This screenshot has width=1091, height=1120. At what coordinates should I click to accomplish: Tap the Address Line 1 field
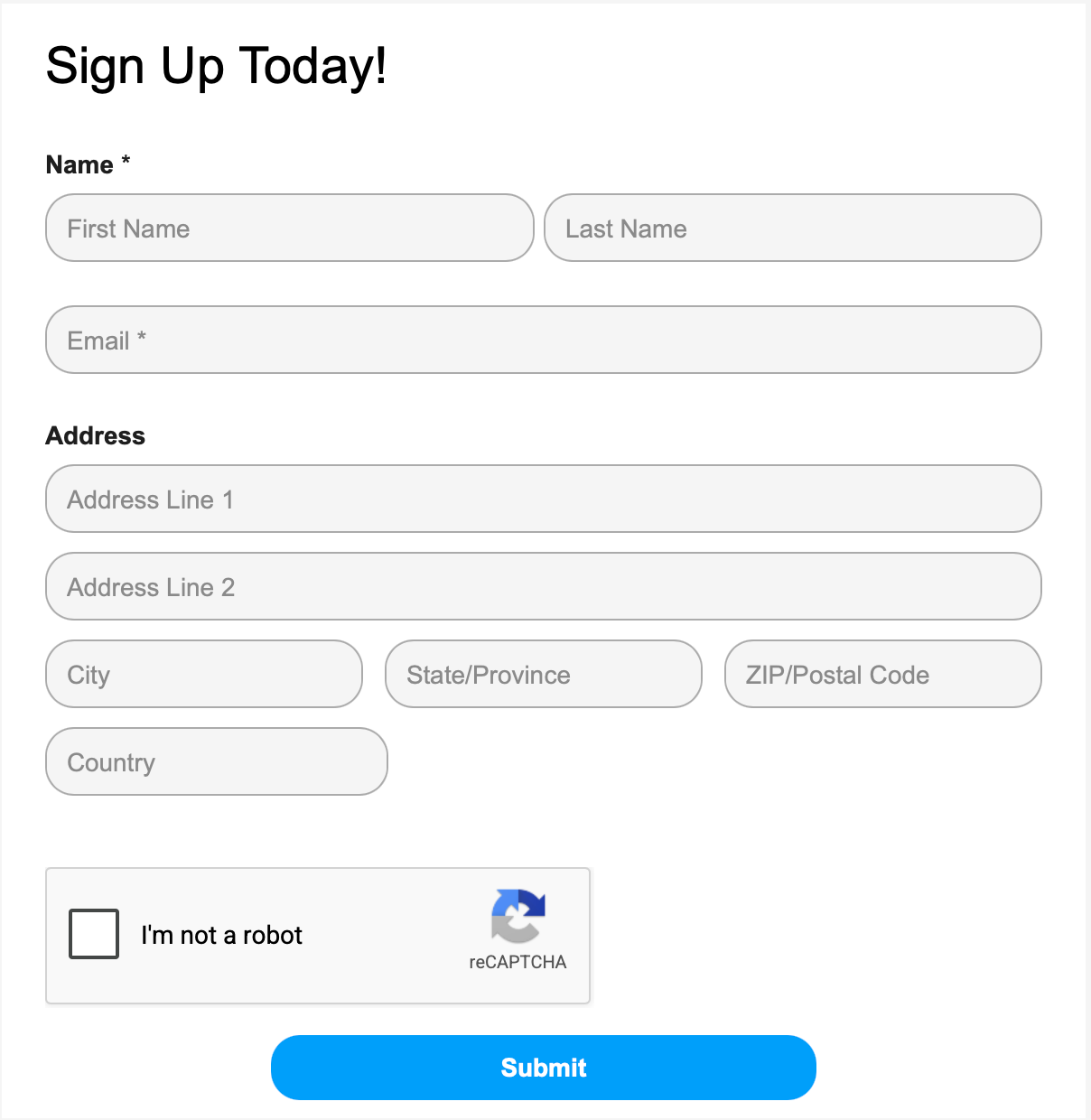coord(543,499)
